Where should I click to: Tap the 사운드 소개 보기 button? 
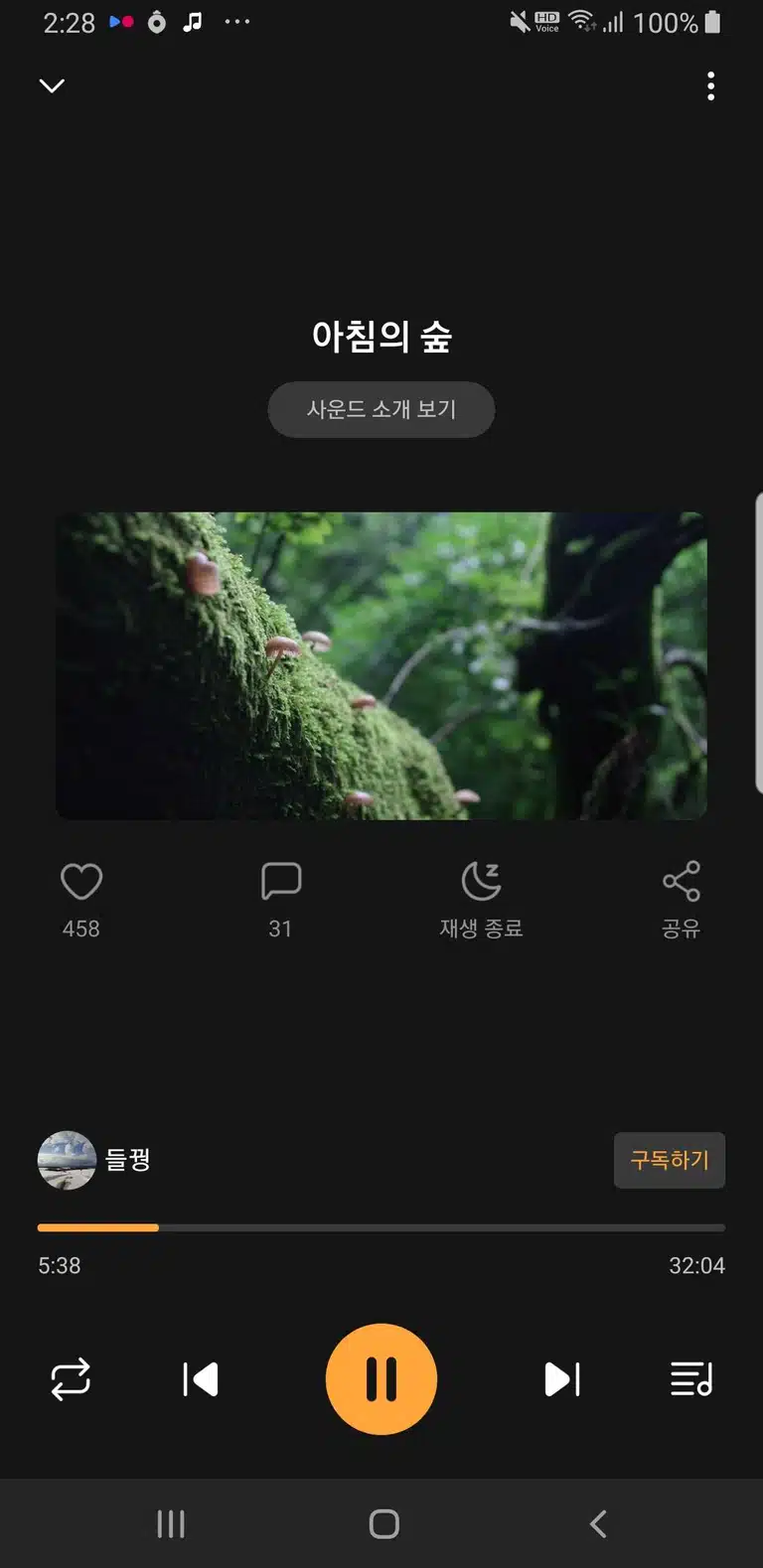coord(381,409)
